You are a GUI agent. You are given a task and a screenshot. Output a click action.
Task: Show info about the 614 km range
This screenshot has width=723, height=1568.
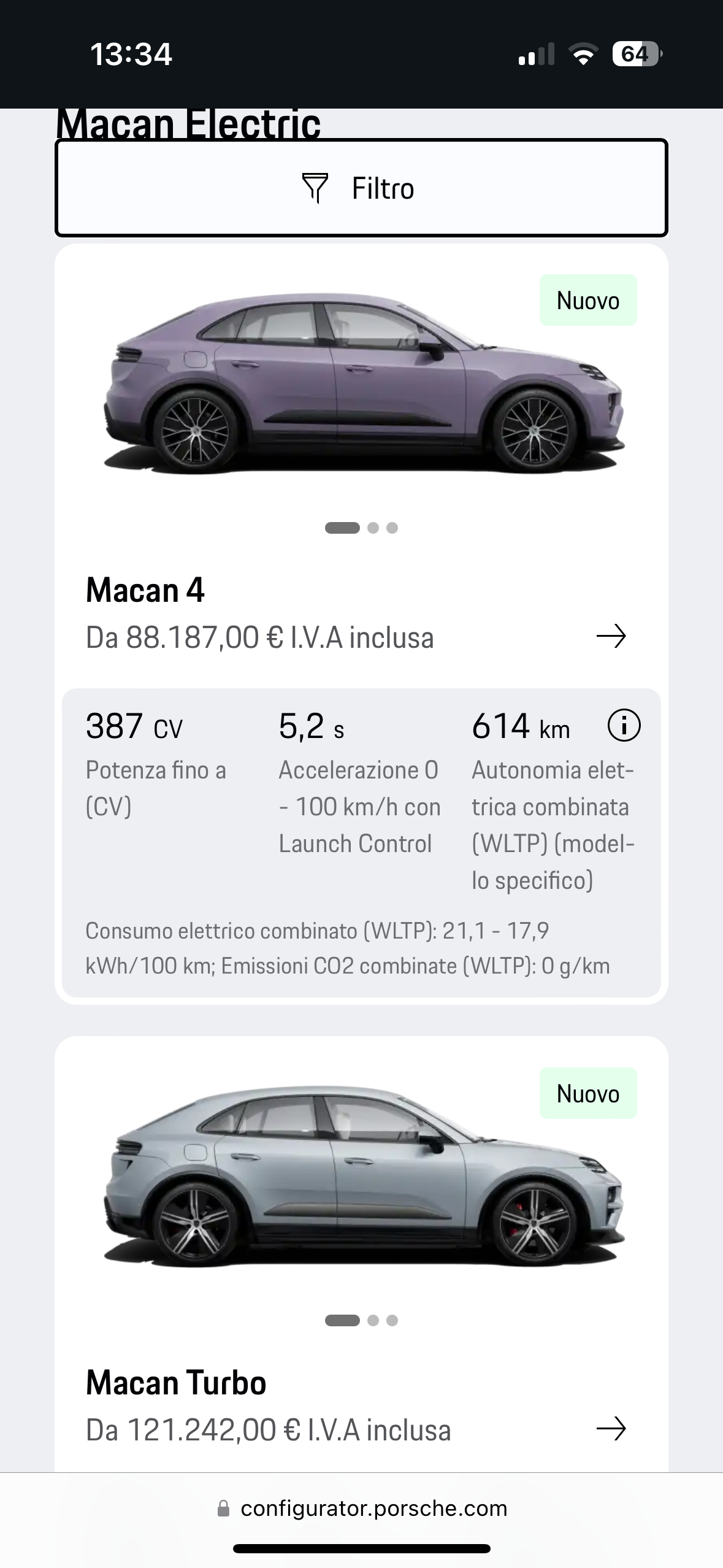click(x=624, y=726)
